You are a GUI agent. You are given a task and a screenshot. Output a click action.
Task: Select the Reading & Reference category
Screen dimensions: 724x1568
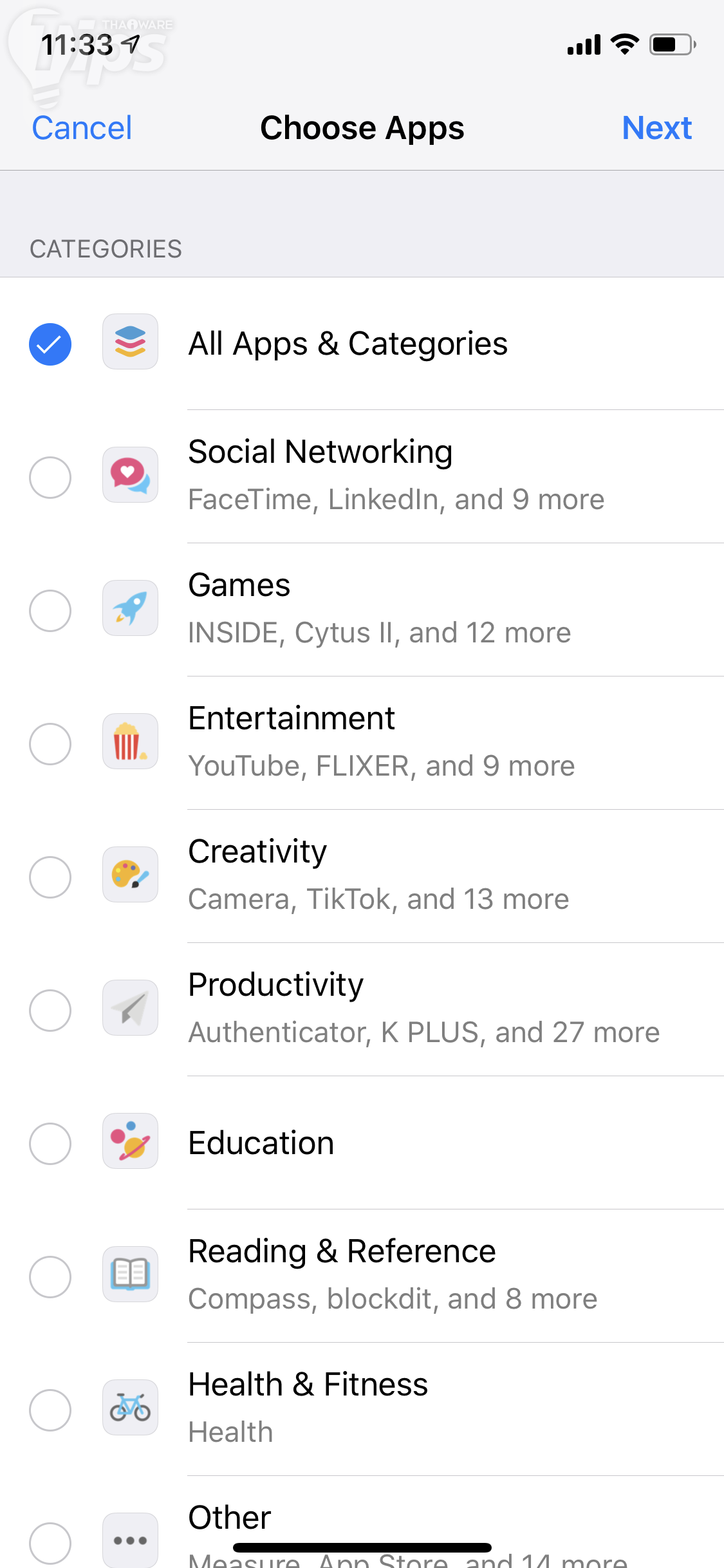pyautogui.click(x=50, y=1277)
